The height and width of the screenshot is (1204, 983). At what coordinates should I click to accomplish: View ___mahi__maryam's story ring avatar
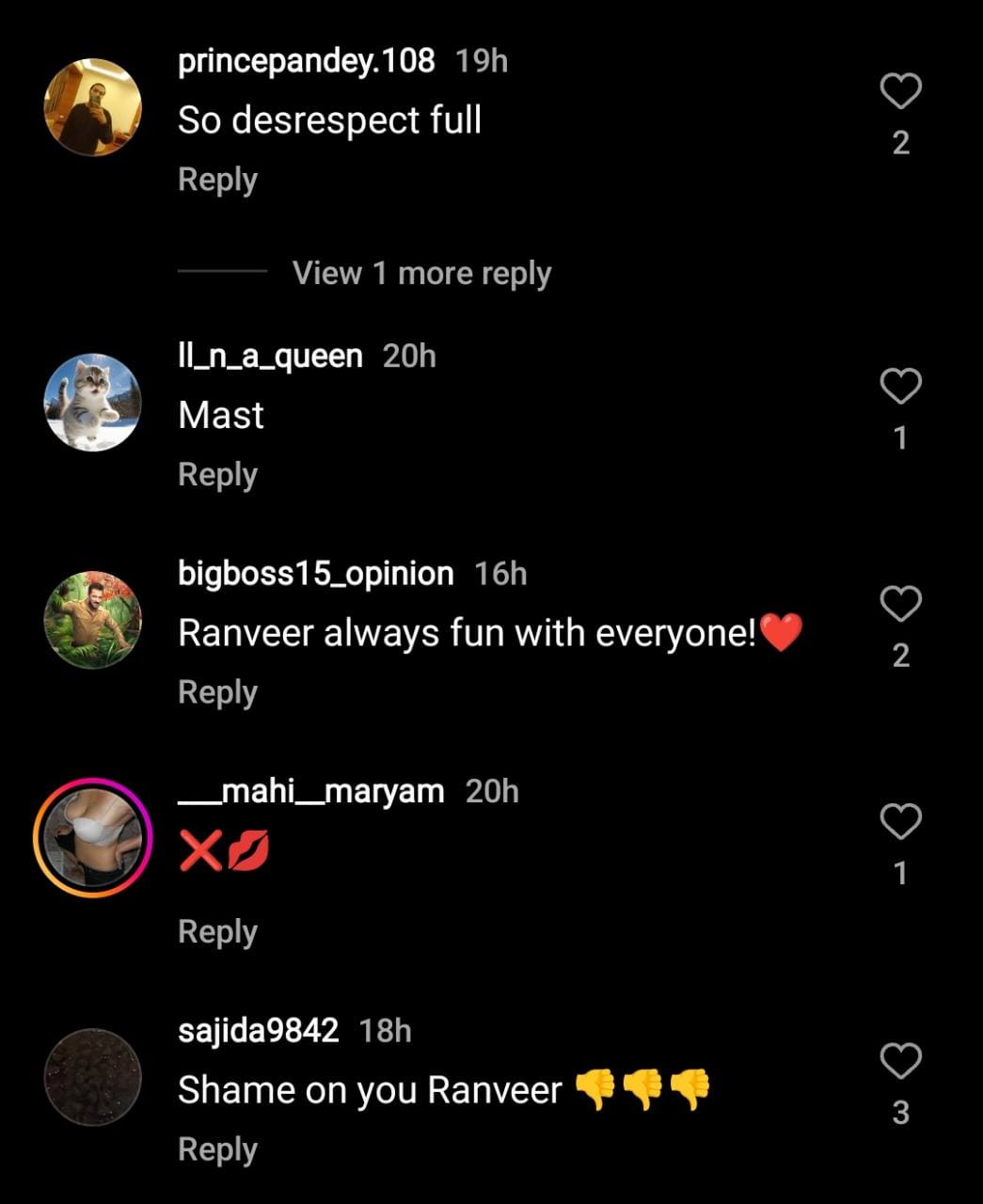92,837
